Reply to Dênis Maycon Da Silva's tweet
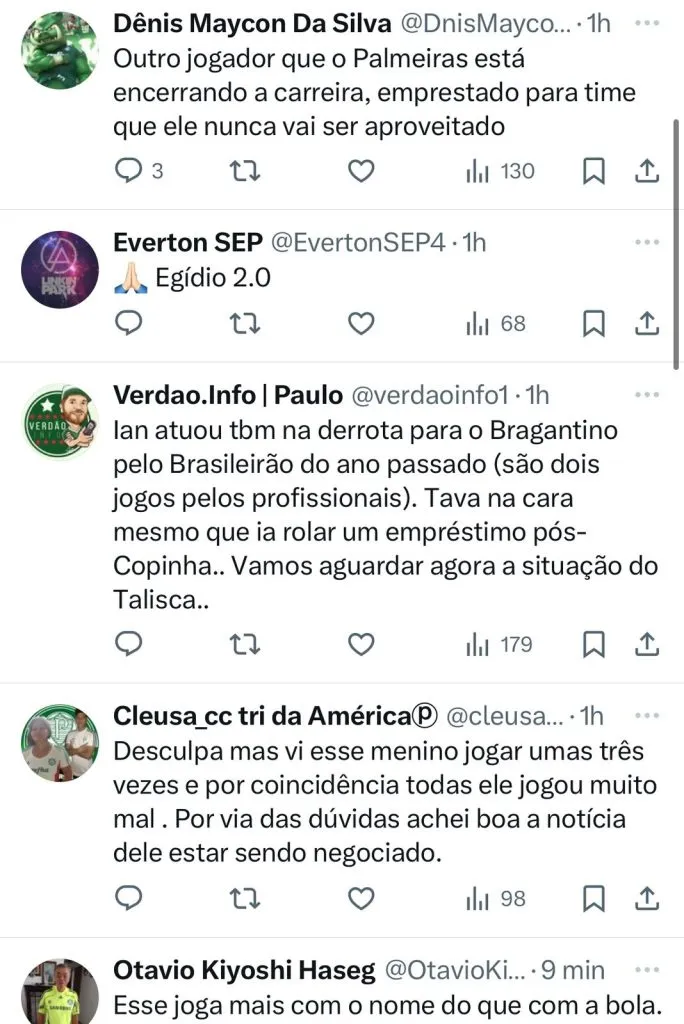Screen dimensions: 684x1024 click(130, 172)
